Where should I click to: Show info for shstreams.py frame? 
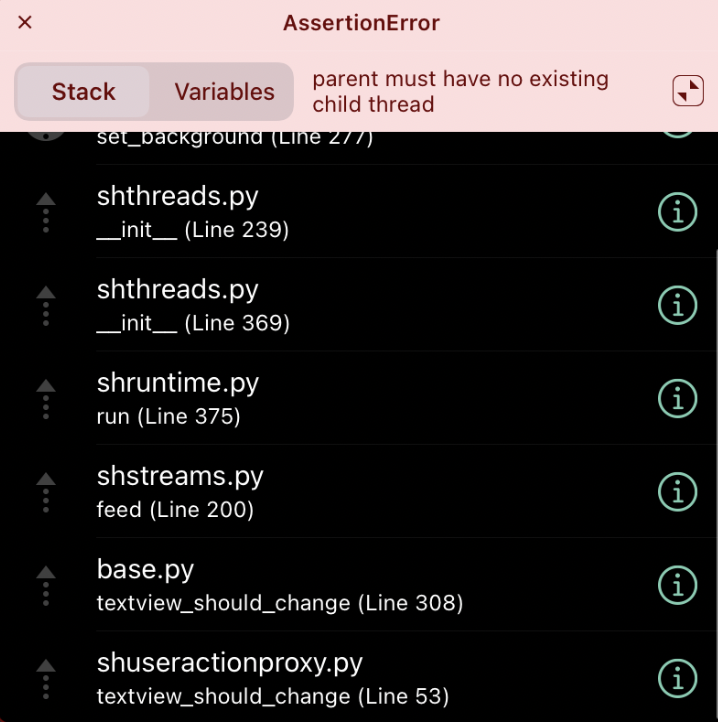click(x=678, y=492)
